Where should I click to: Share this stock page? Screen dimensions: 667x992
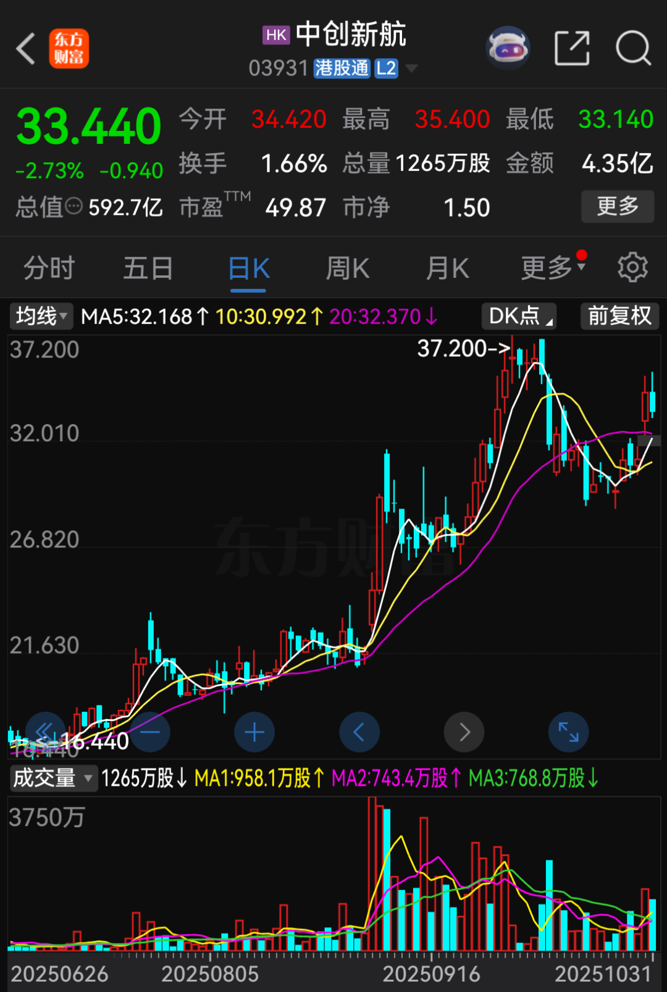click(x=572, y=47)
